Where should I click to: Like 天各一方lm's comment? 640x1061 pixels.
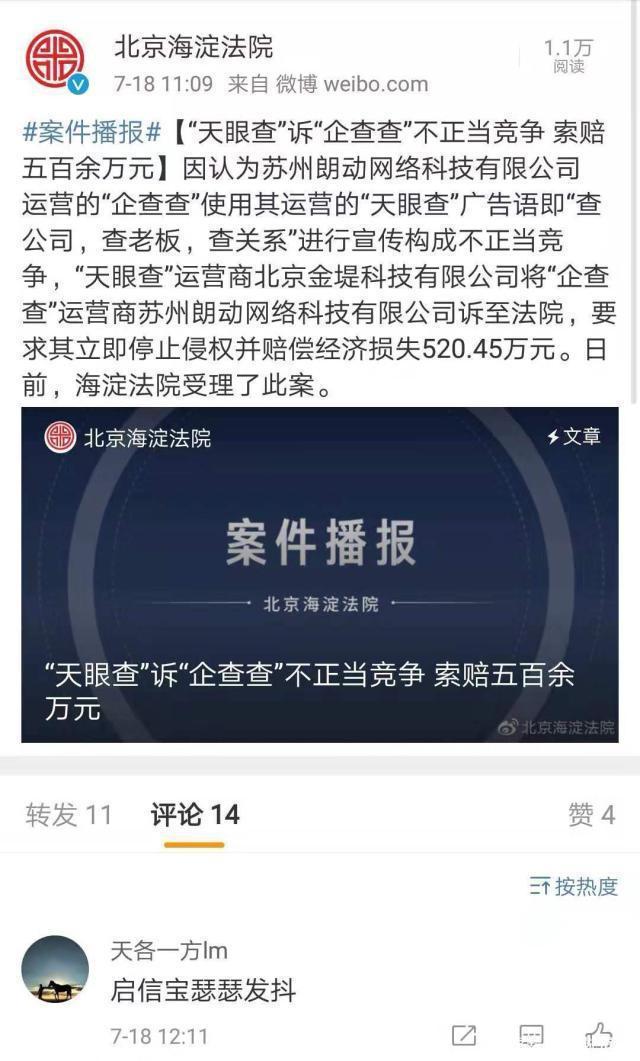click(x=599, y=1035)
